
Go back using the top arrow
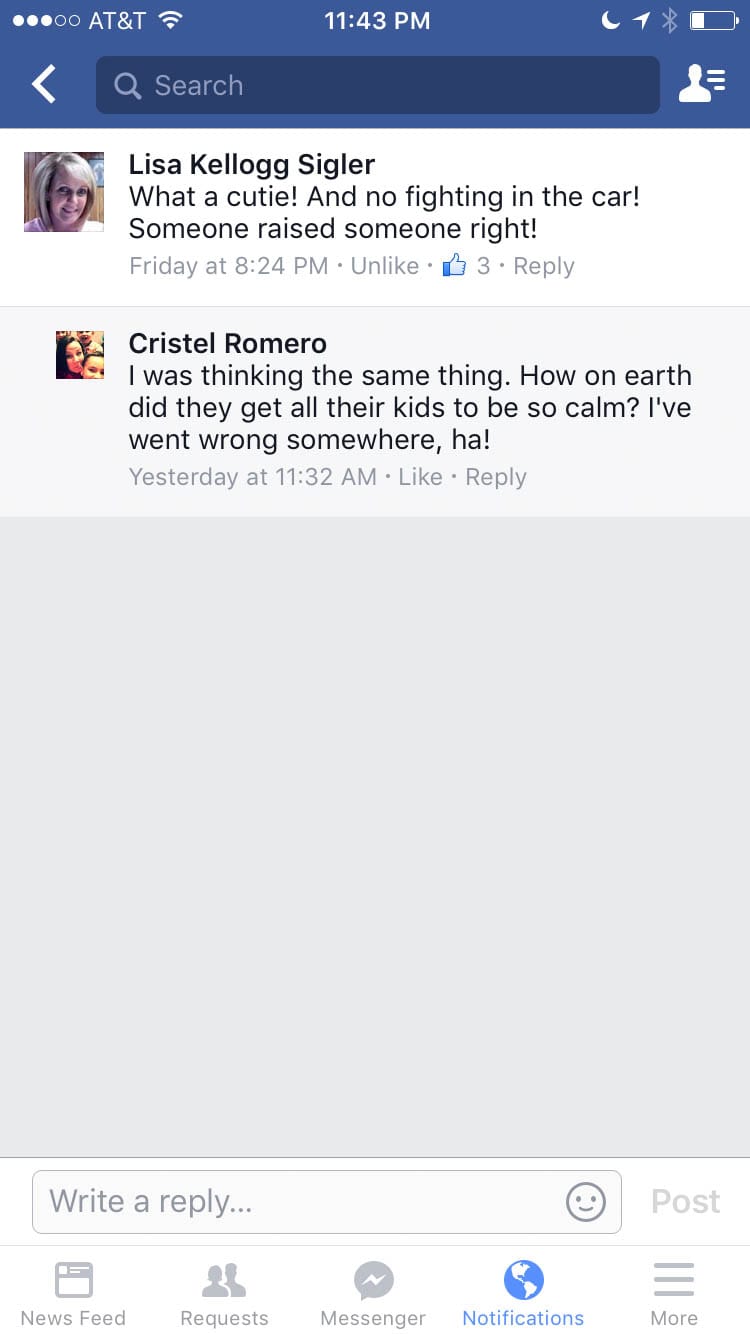44,85
